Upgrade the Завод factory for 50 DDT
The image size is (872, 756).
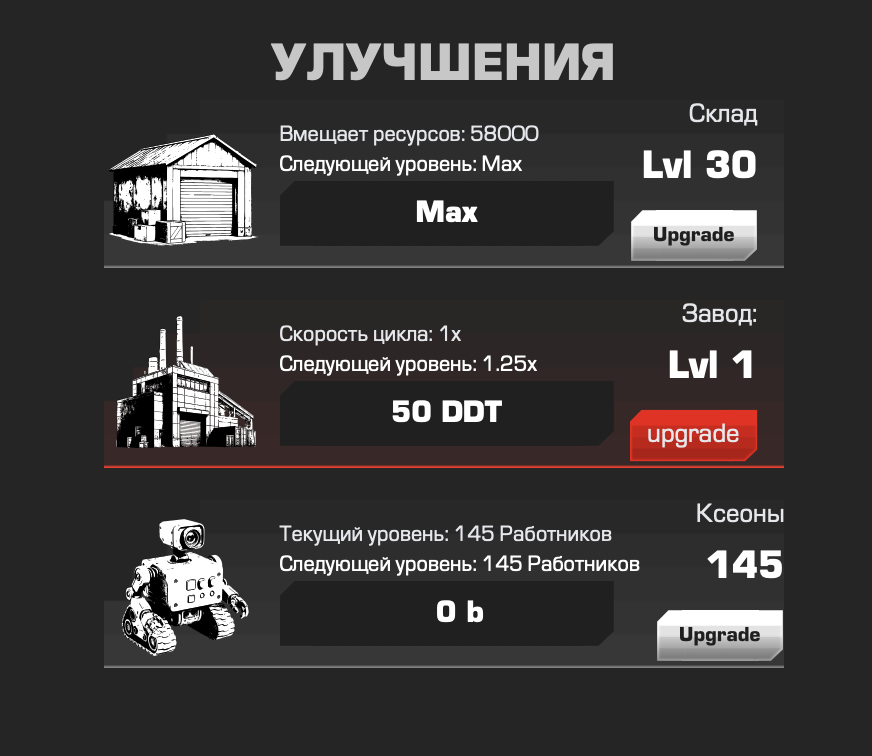point(693,435)
